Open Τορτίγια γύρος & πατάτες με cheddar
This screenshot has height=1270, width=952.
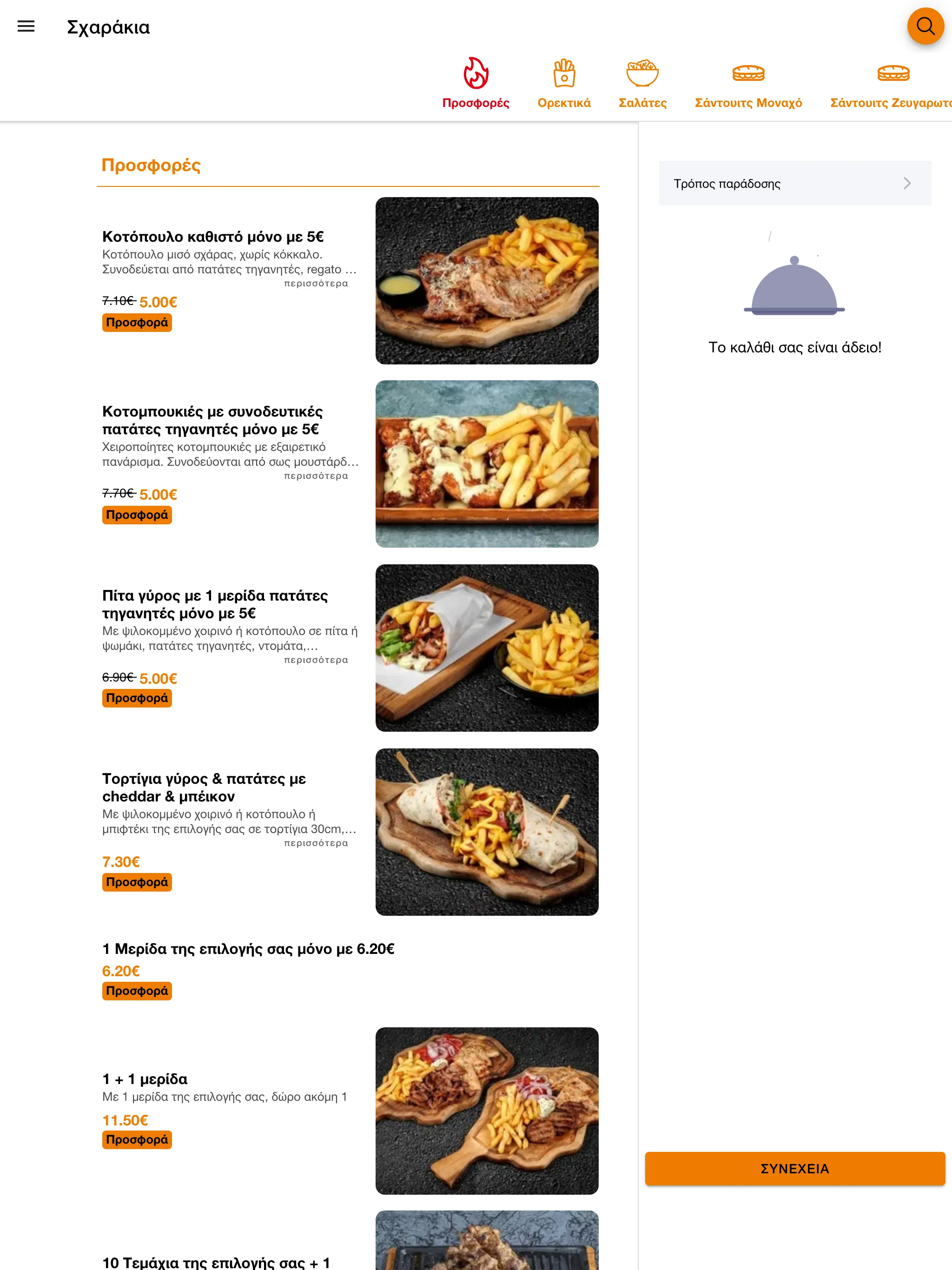[204, 787]
